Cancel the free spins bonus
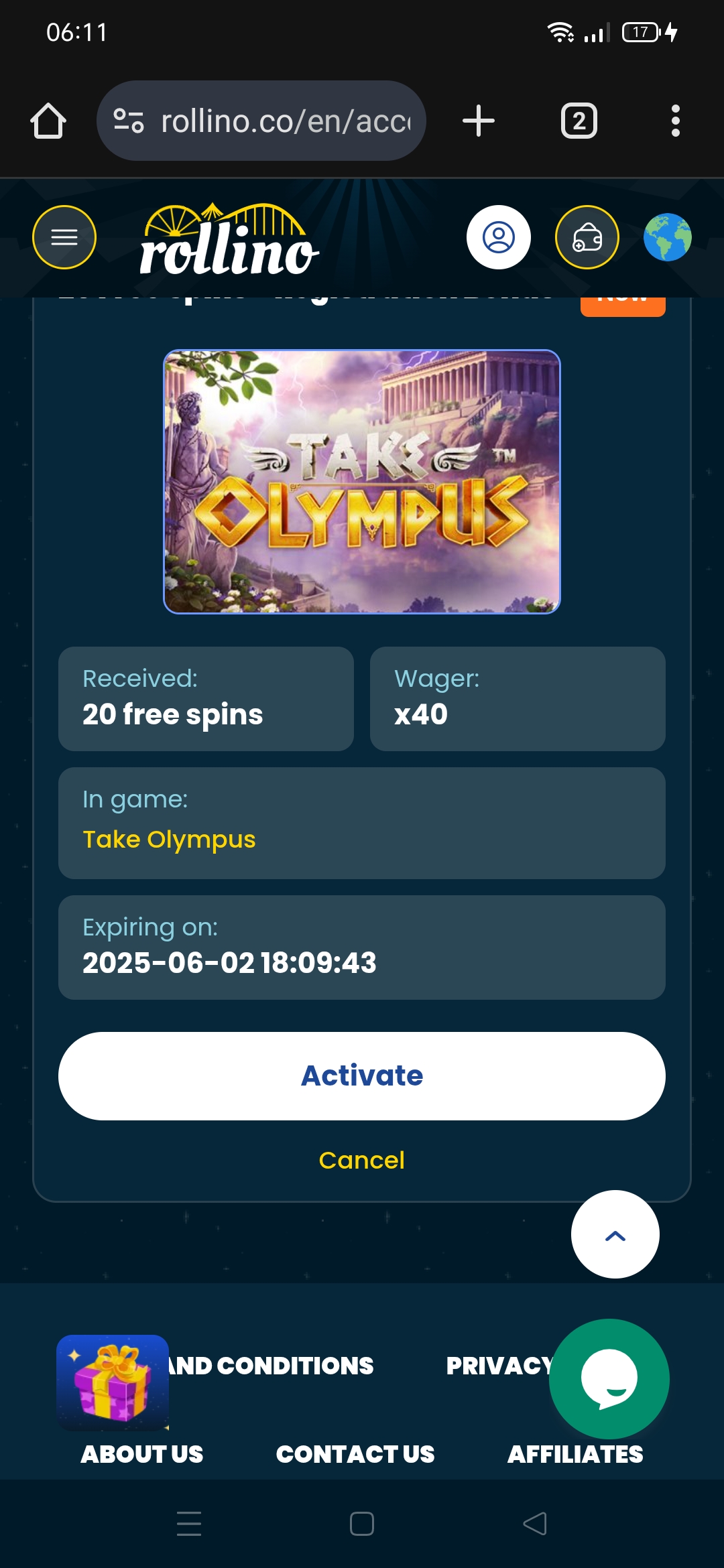The width and height of the screenshot is (724, 1568). coord(362,1160)
